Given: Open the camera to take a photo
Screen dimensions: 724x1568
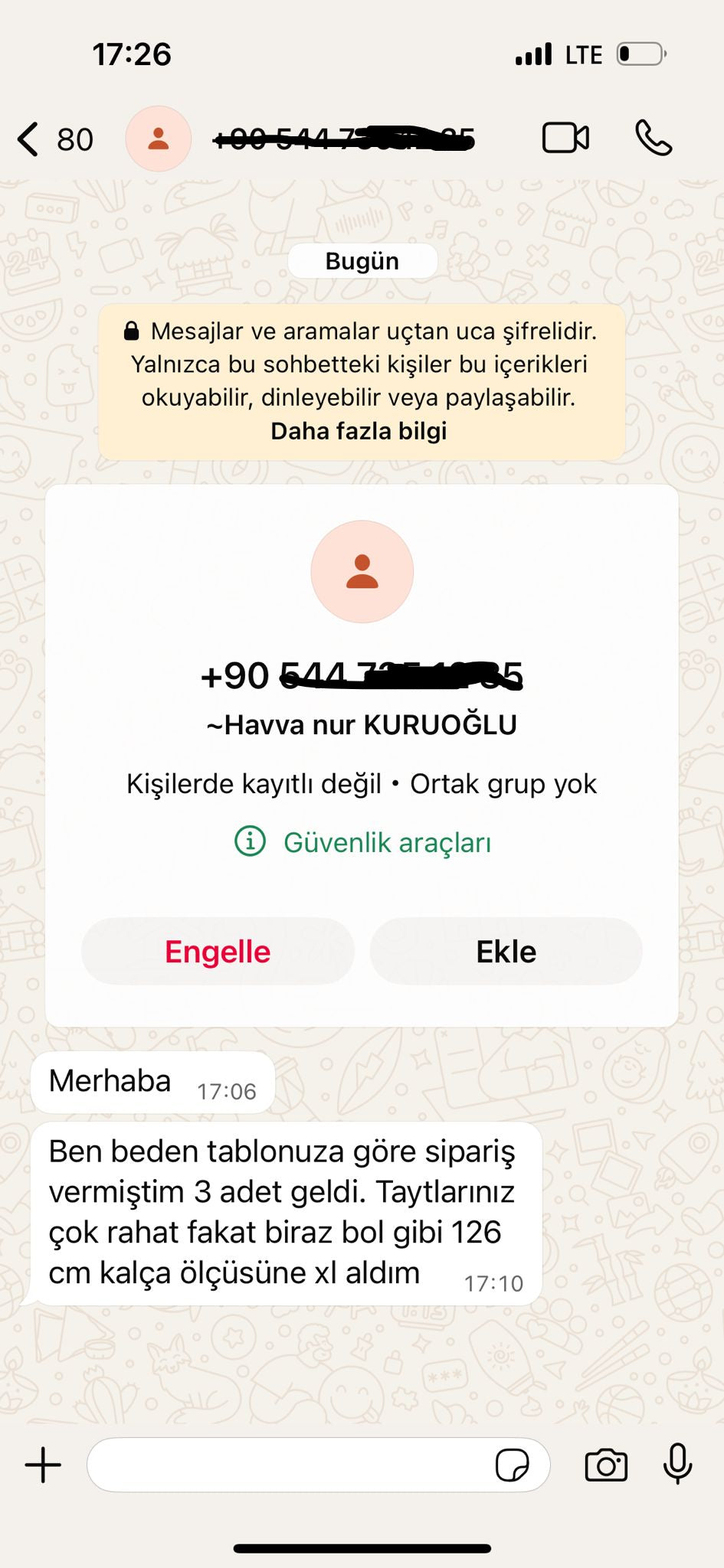Looking at the screenshot, I should point(606,1465).
